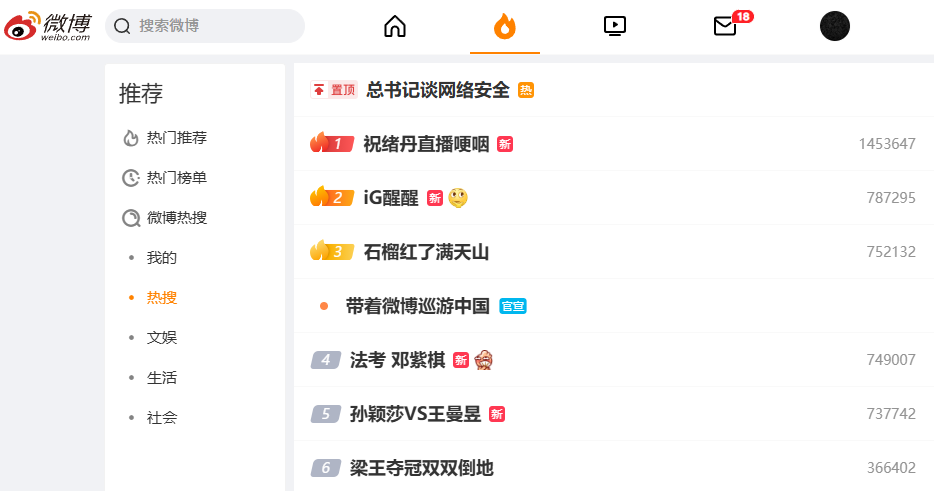Select the hot flame tab
Screen dimensions: 934x491
click(x=505, y=26)
